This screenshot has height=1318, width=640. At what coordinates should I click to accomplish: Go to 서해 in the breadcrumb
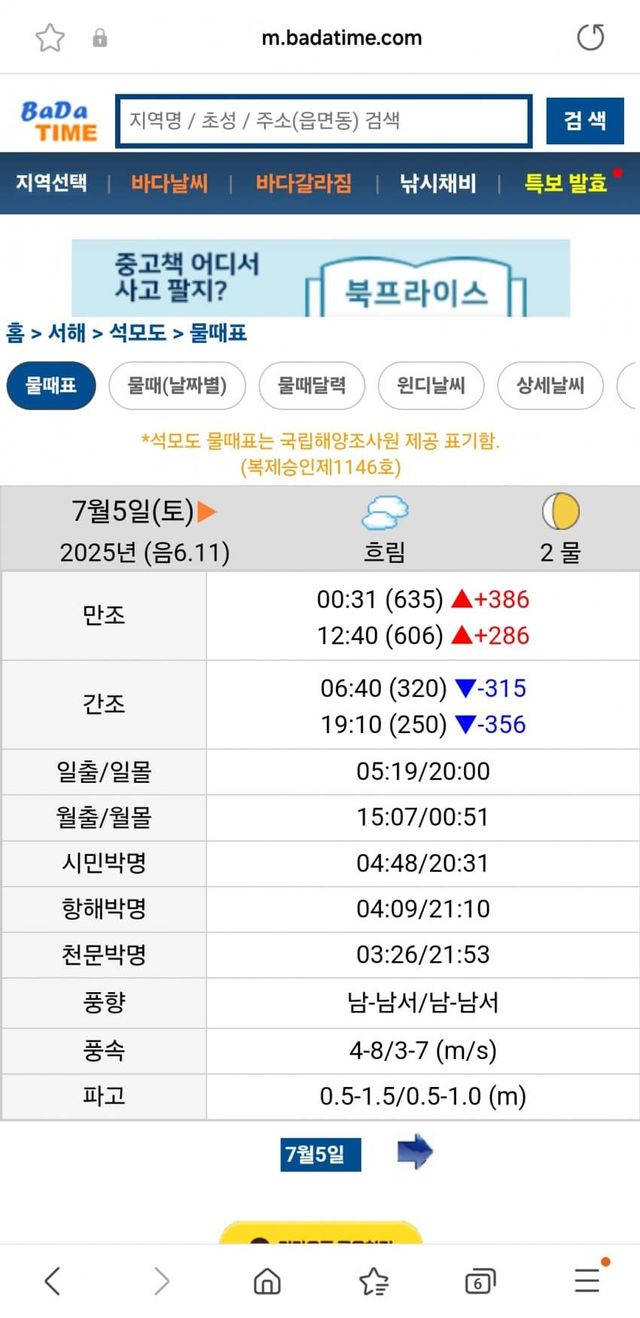point(68,333)
